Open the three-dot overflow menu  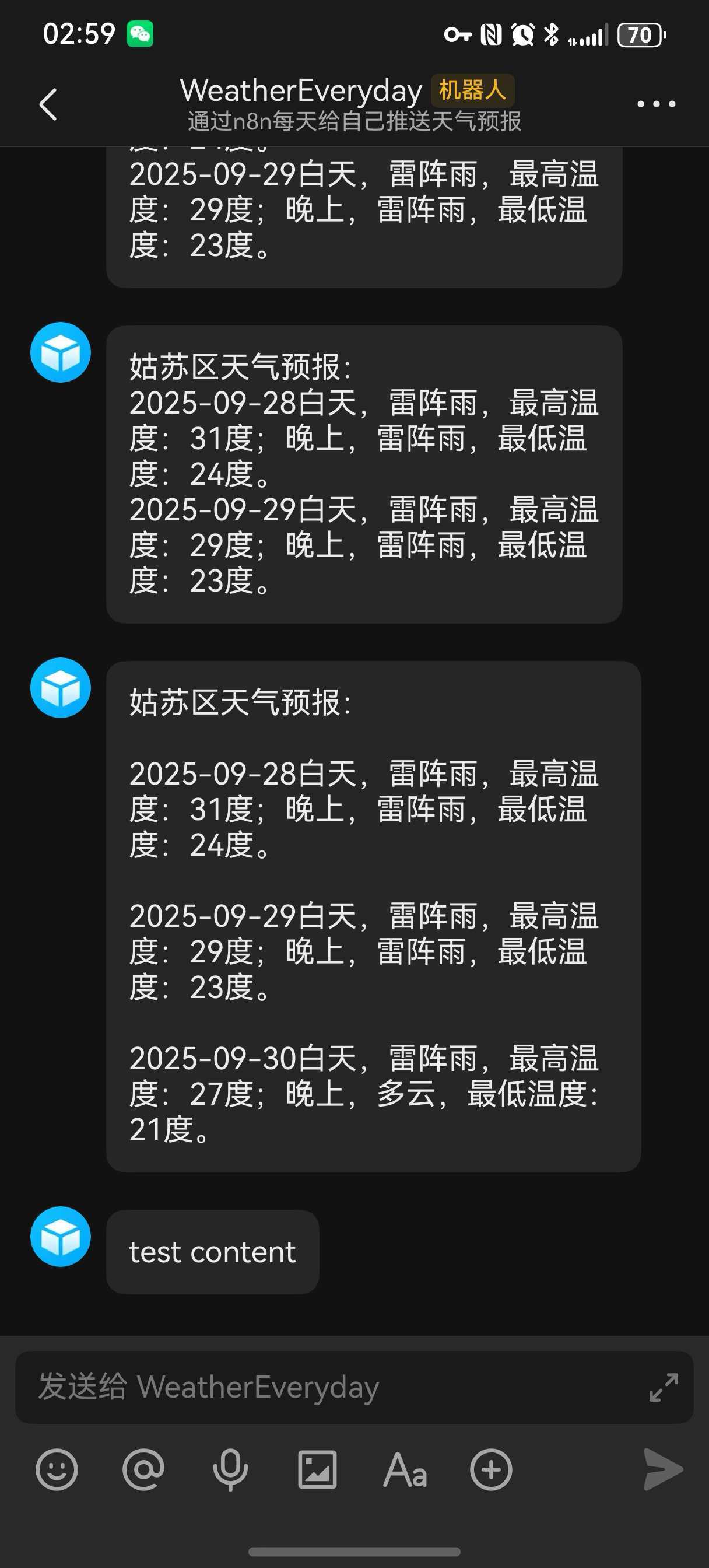[x=656, y=104]
